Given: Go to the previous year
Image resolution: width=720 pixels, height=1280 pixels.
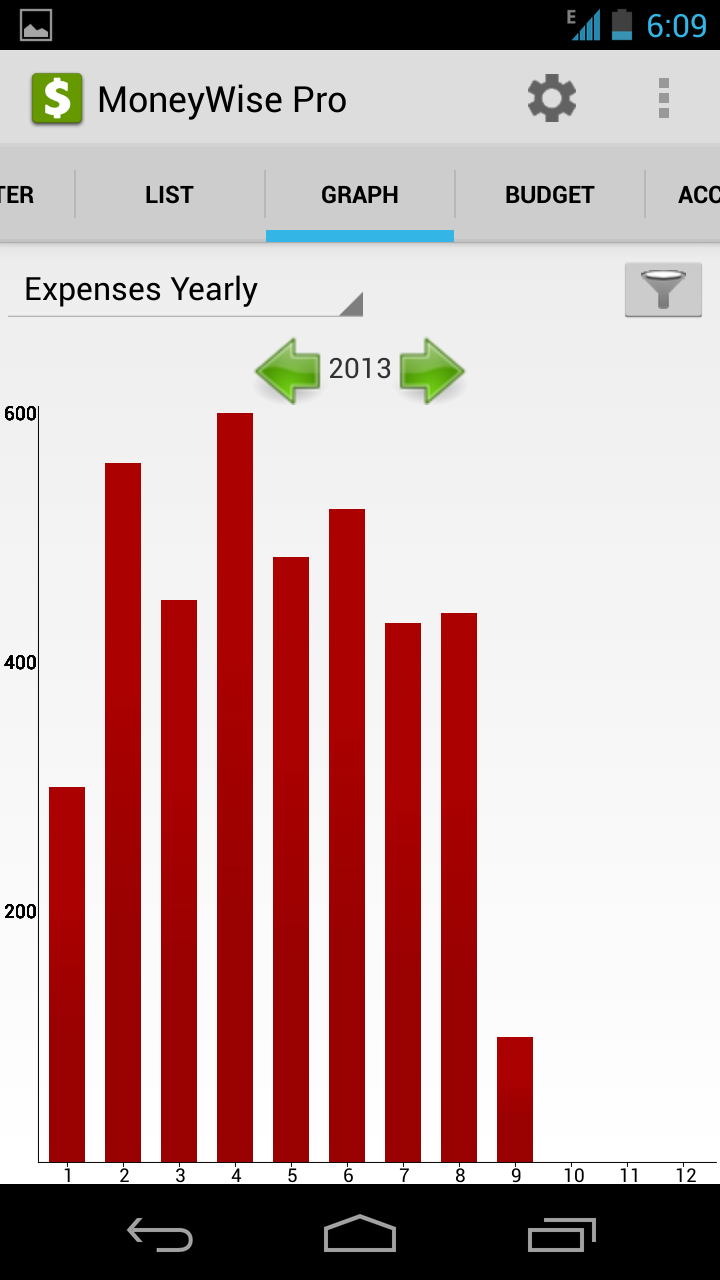Looking at the screenshot, I should point(287,370).
